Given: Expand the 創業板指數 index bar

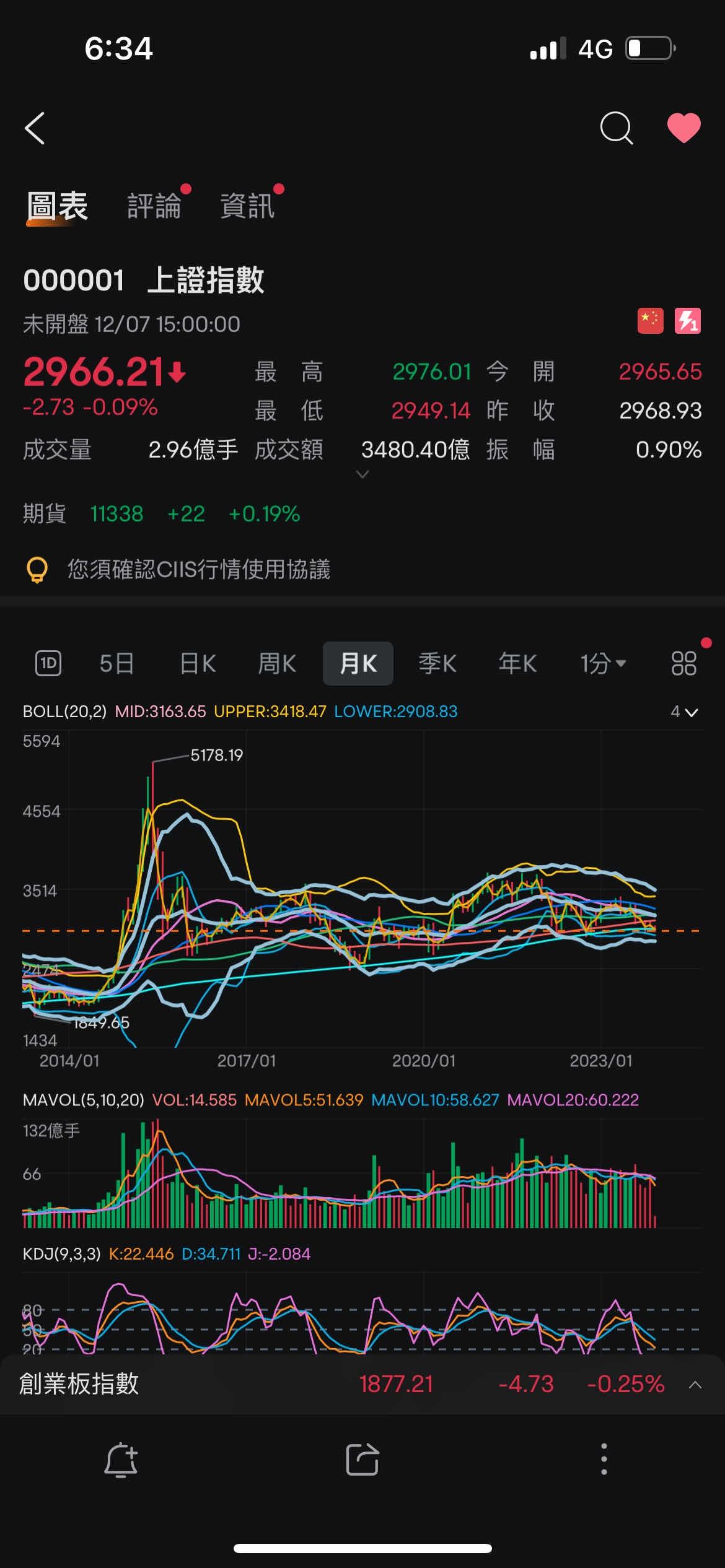Looking at the screenshot, I should tap(695, 1385).
